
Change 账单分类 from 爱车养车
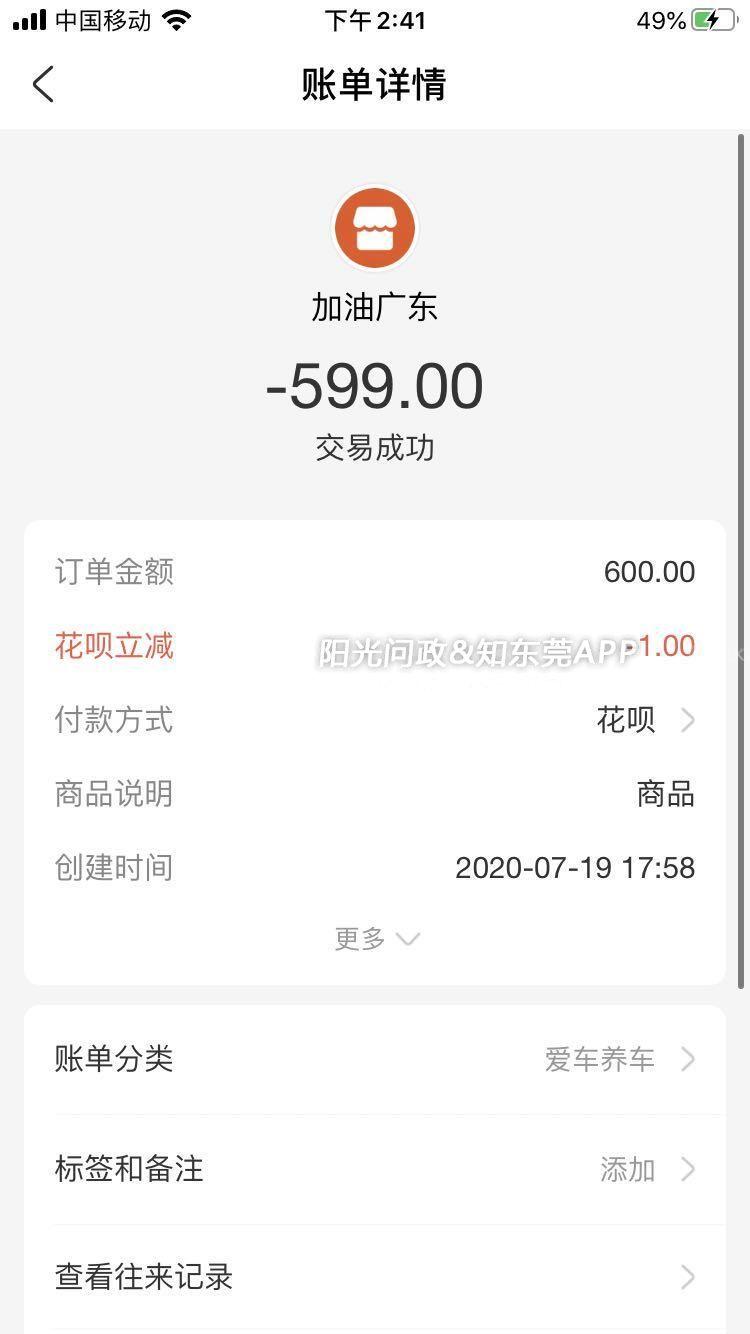coord(374,1059)
